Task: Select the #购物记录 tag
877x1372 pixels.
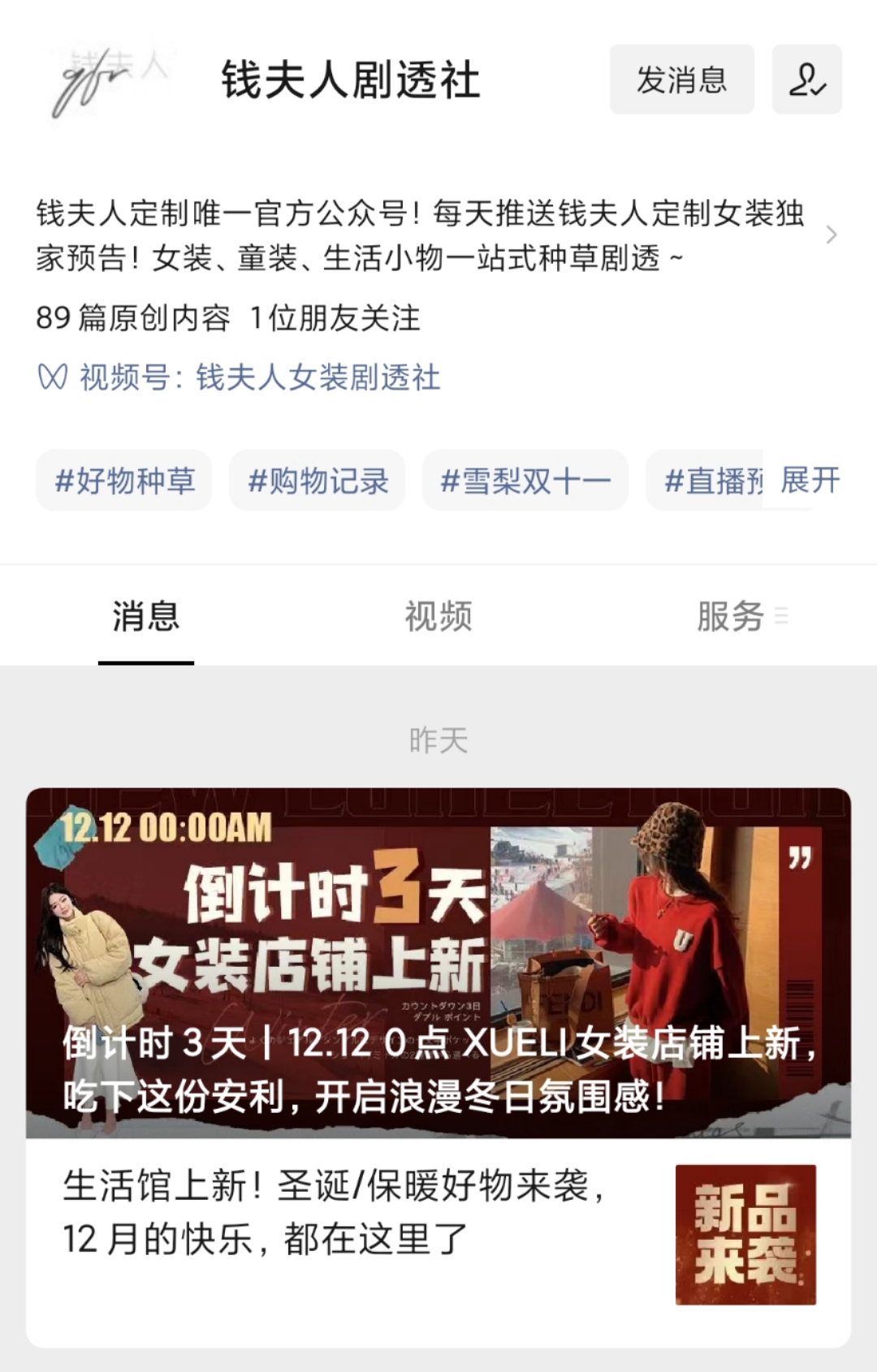Action: pyautogui.click(x=318, y=481)
